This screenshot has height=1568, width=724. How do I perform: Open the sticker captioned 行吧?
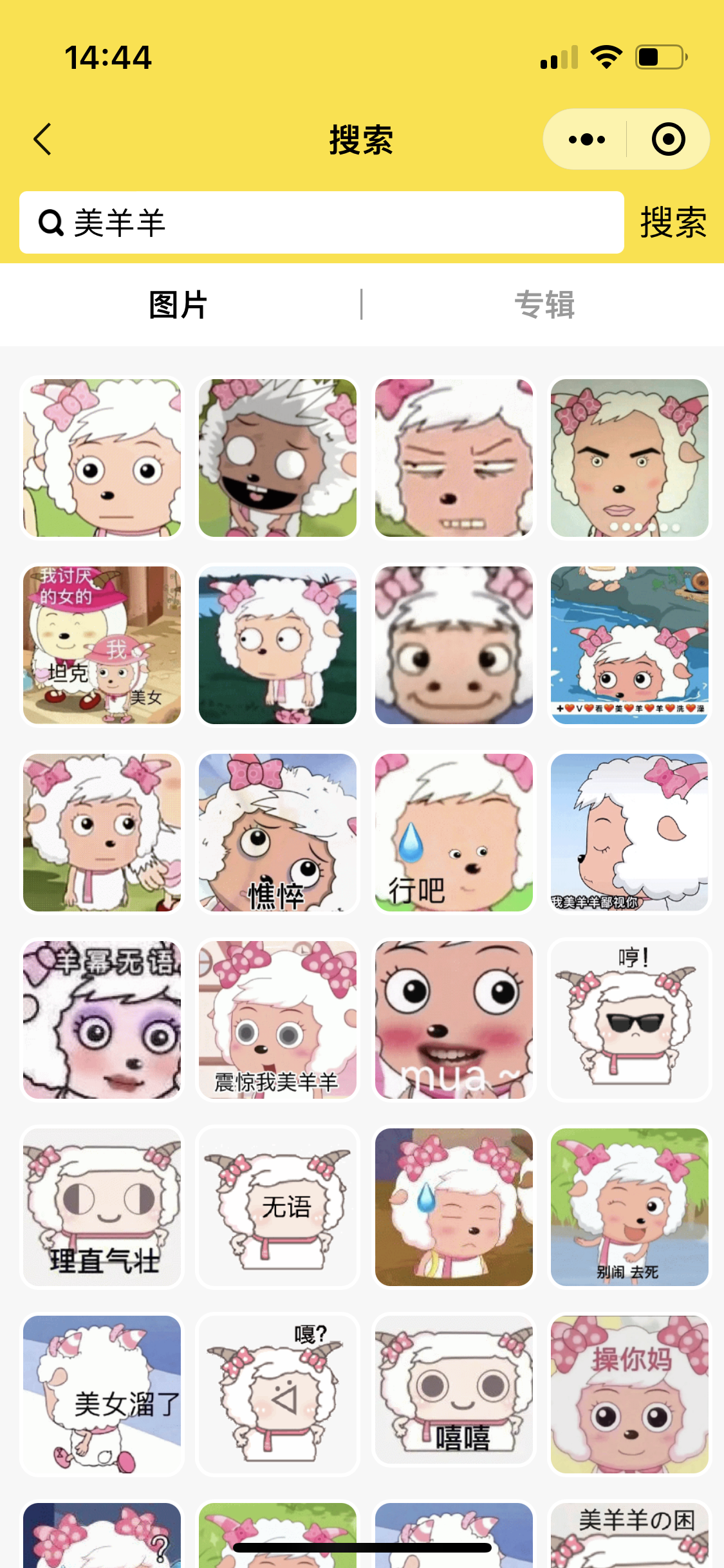(x=454, y=832)
